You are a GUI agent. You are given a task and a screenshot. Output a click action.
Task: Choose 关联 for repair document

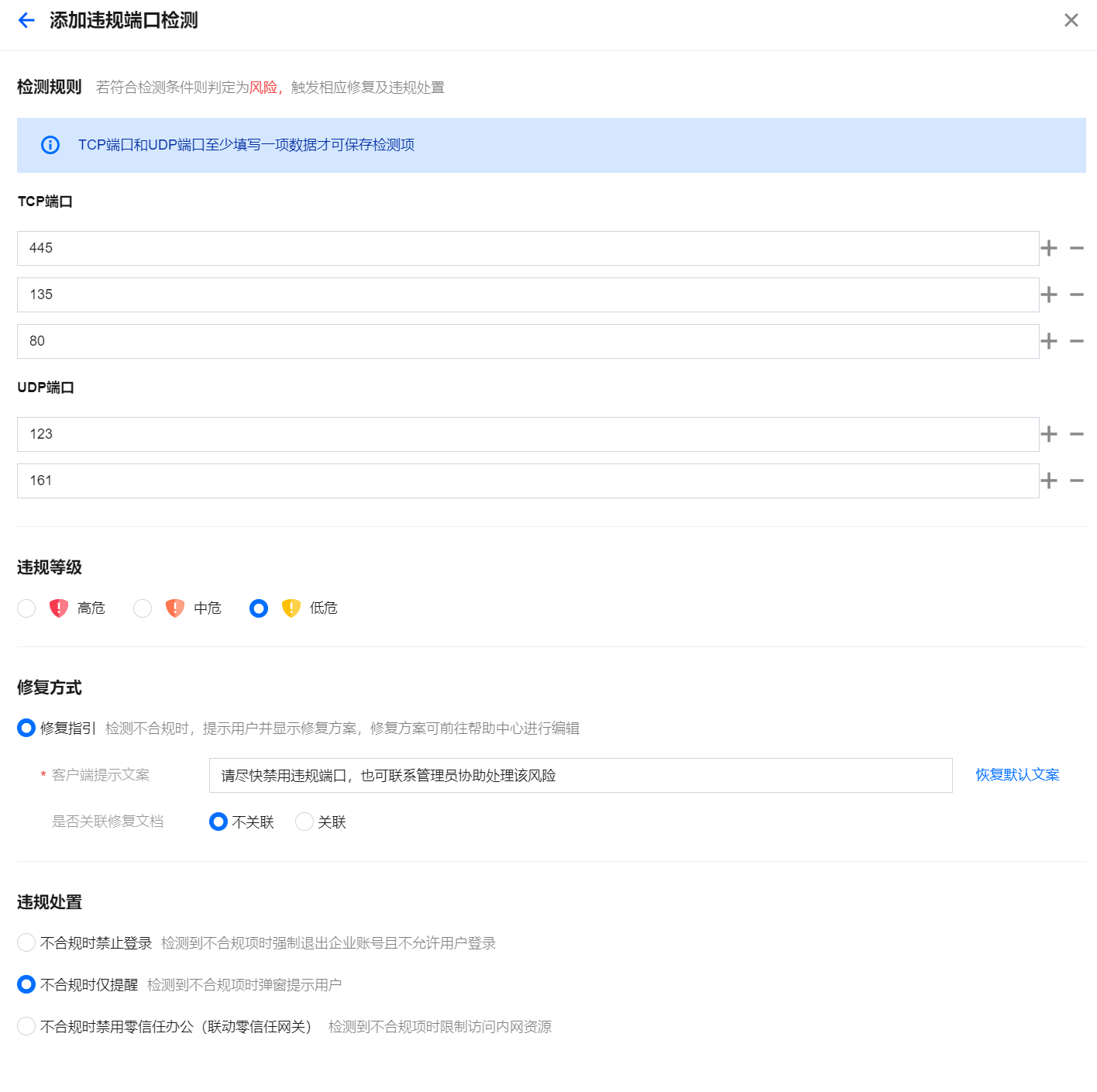pyautogui.click(x=304, y=822)
